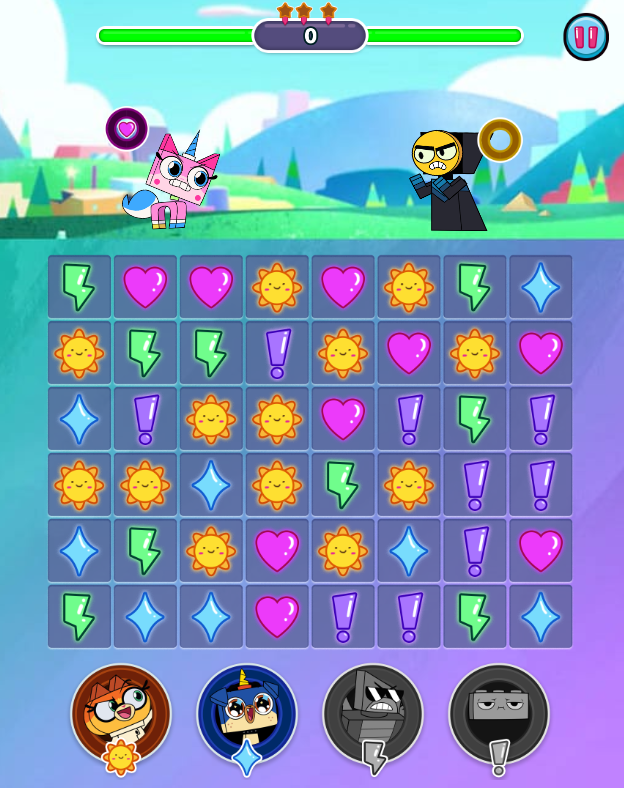
Task: Tap the blue star tile in the grid's bottom-right corner
Action: tap(541, 617)
